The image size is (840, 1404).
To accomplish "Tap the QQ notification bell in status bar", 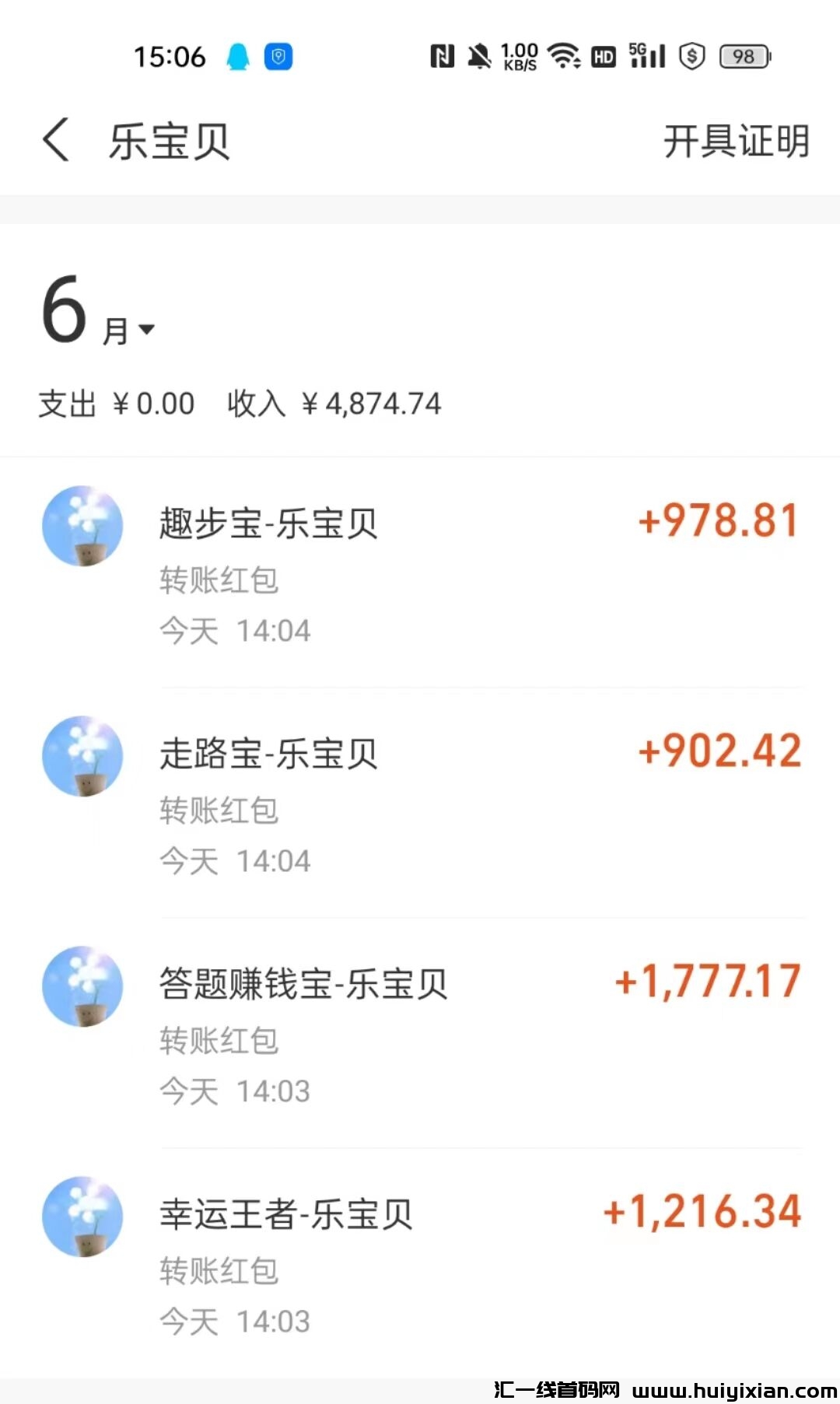I will click(x=238, y=55).
